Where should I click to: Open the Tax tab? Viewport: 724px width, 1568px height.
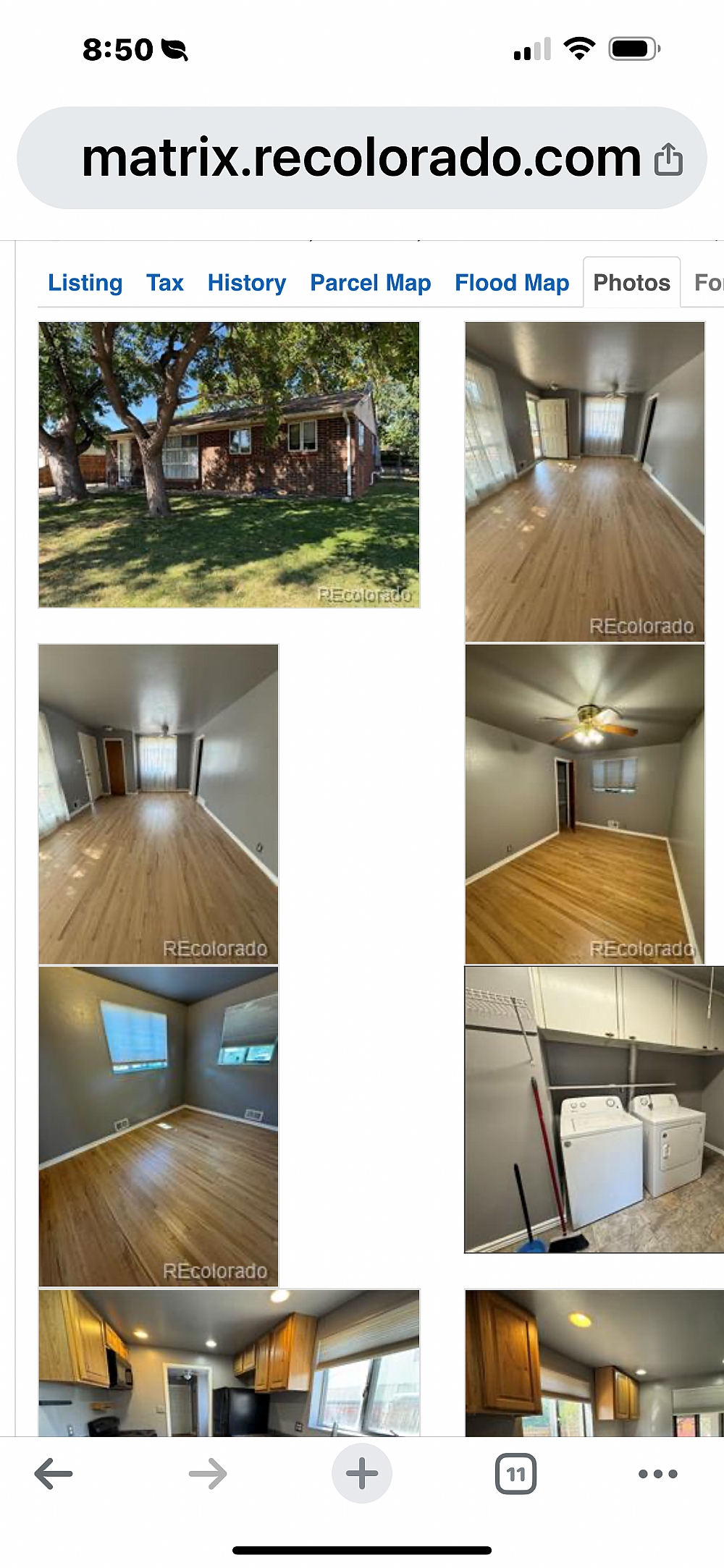(164, 283)
